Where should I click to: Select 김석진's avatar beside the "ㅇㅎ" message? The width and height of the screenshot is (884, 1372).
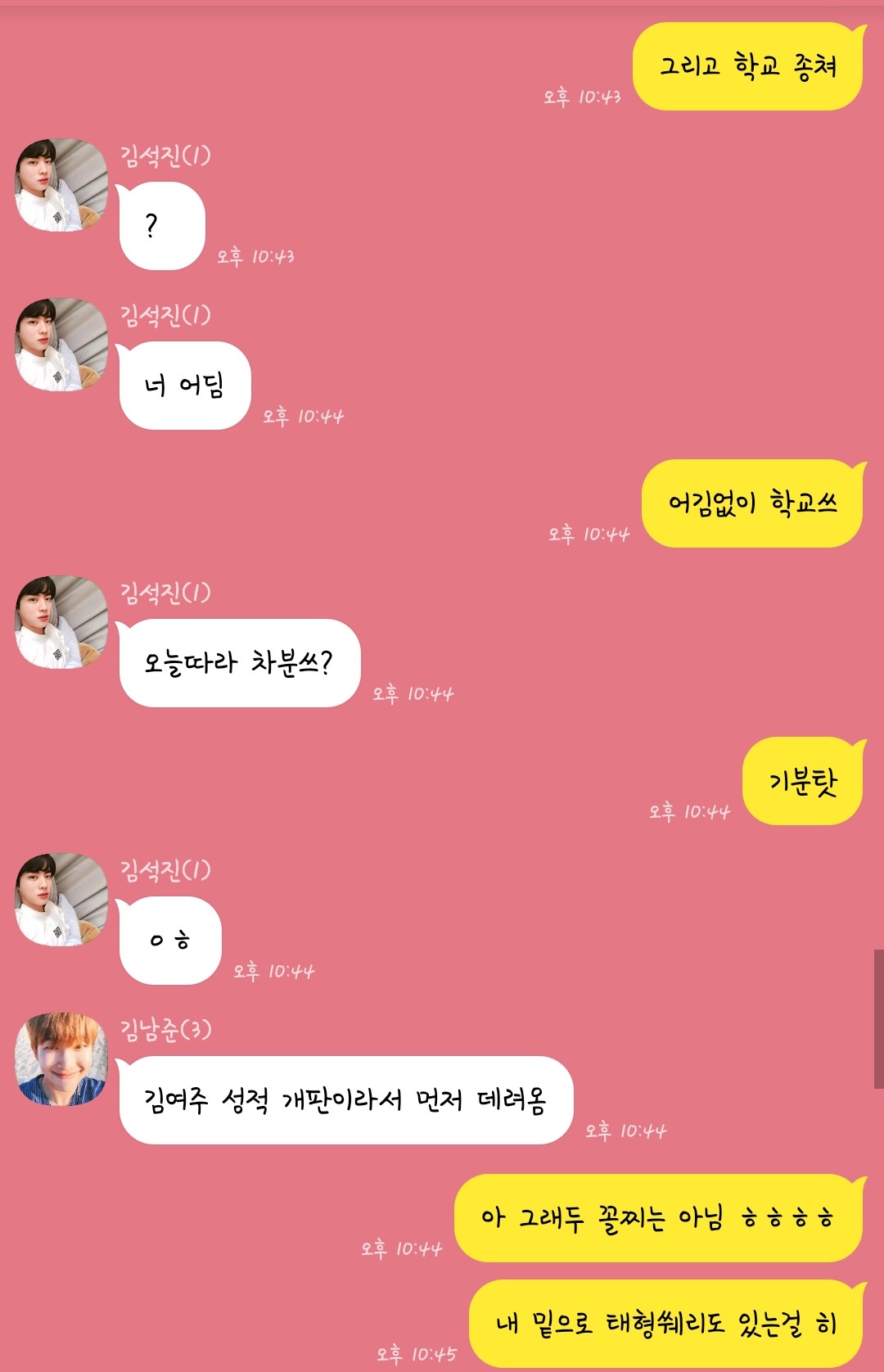(61, 900)
